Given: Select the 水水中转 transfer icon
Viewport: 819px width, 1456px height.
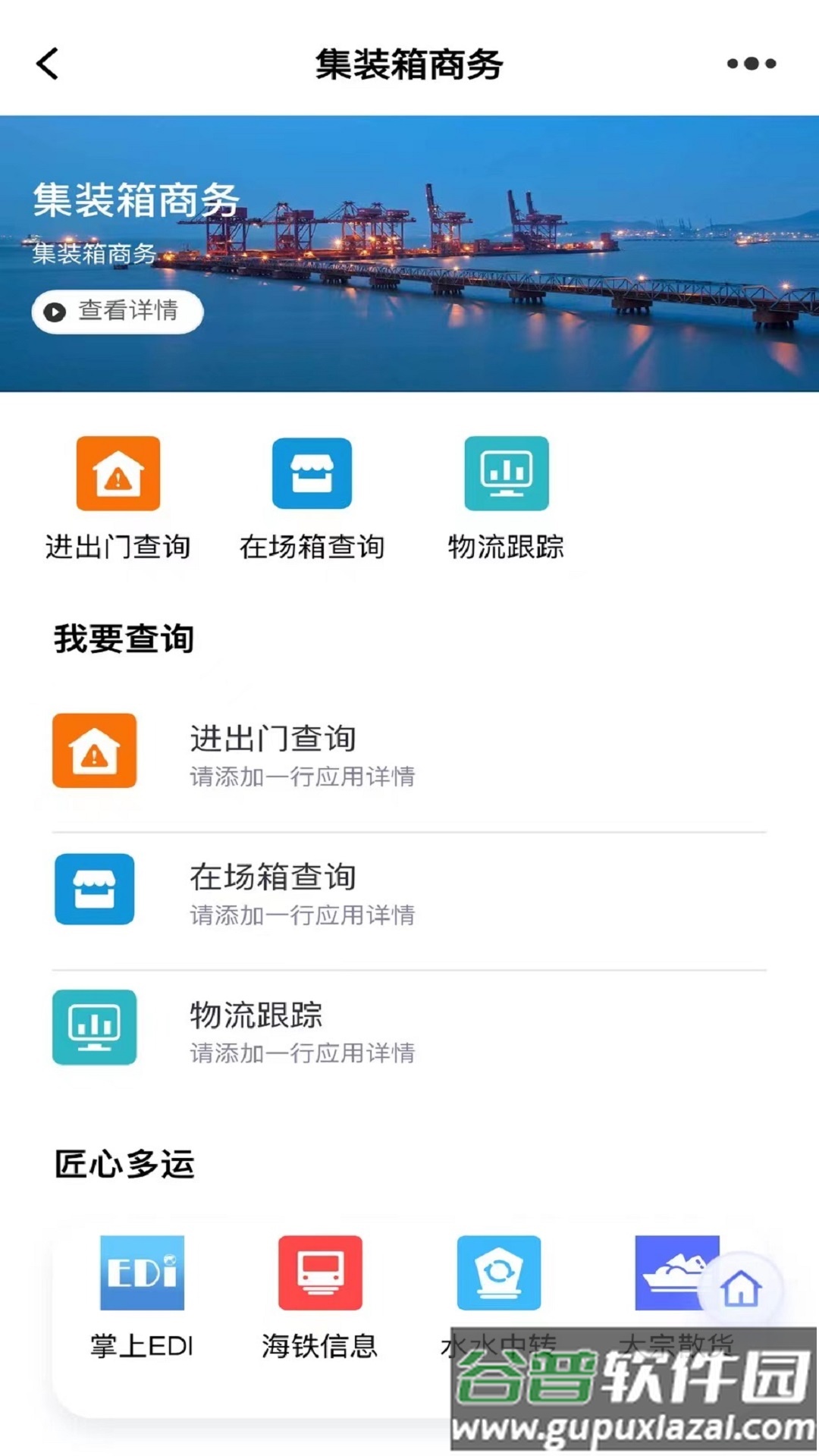Looking at the screenshot, I should pos(498,1272).
